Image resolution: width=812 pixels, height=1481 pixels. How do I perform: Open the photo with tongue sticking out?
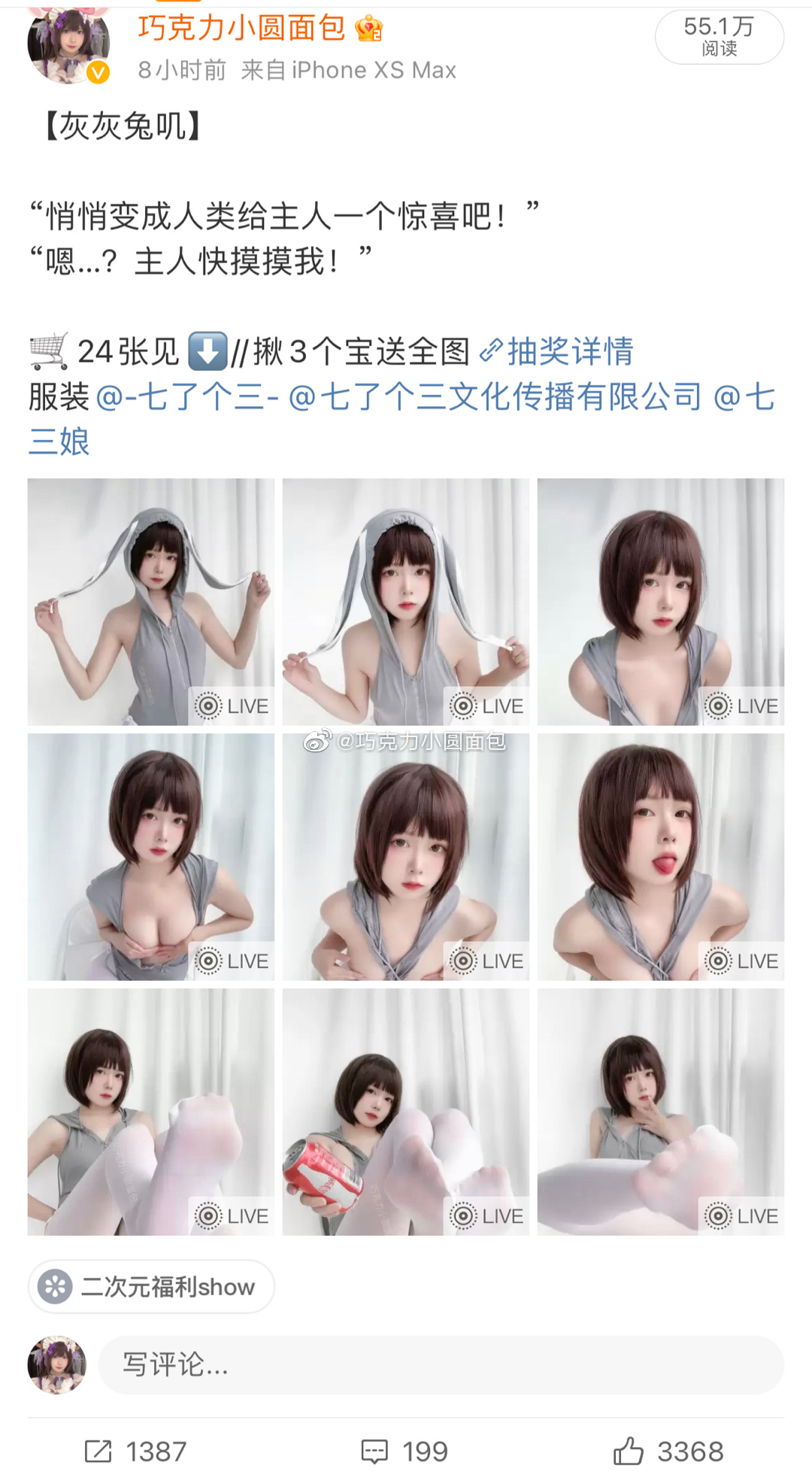[x=660, y=857]
